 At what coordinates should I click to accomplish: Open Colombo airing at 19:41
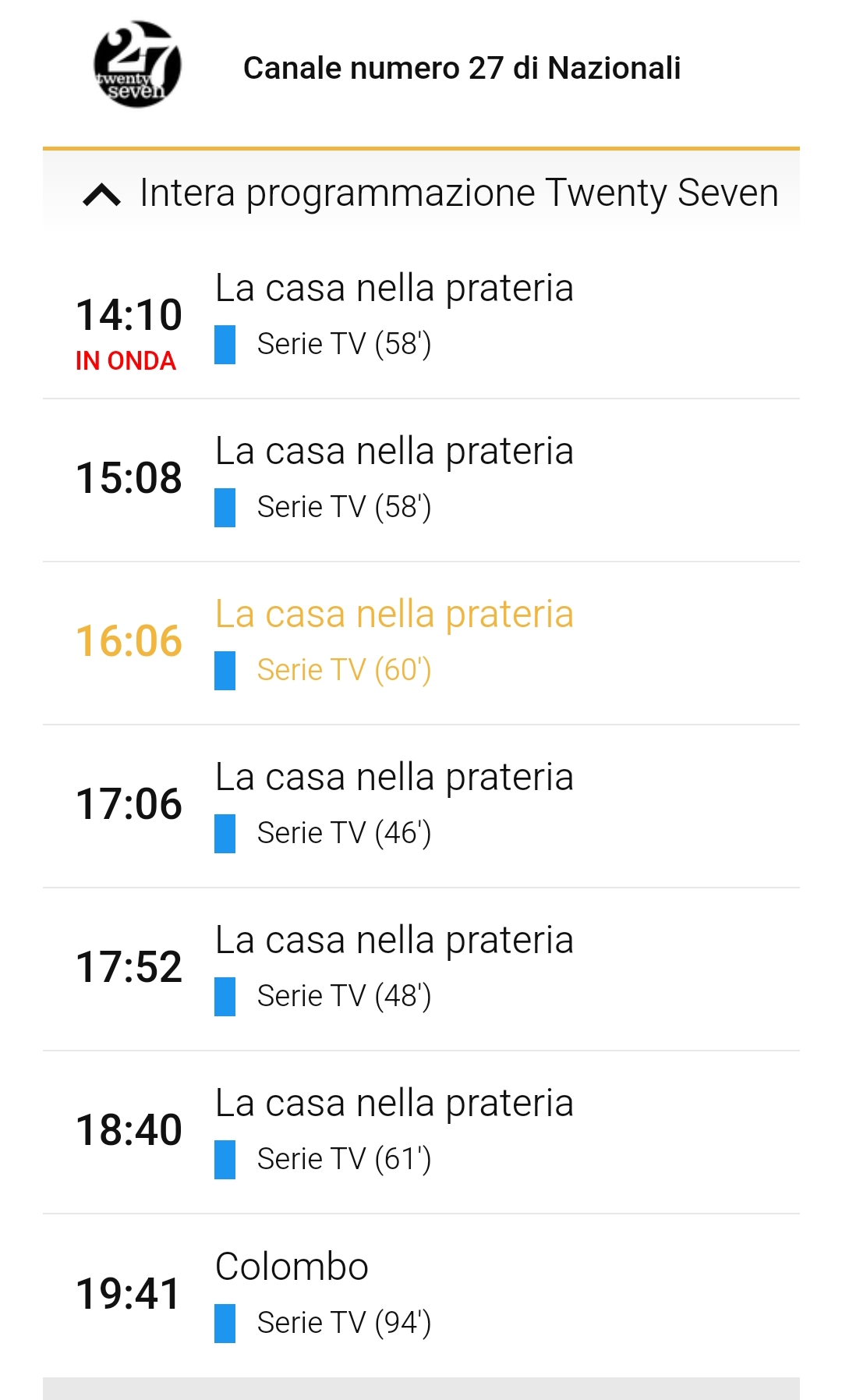click(x=421, y=1295)
